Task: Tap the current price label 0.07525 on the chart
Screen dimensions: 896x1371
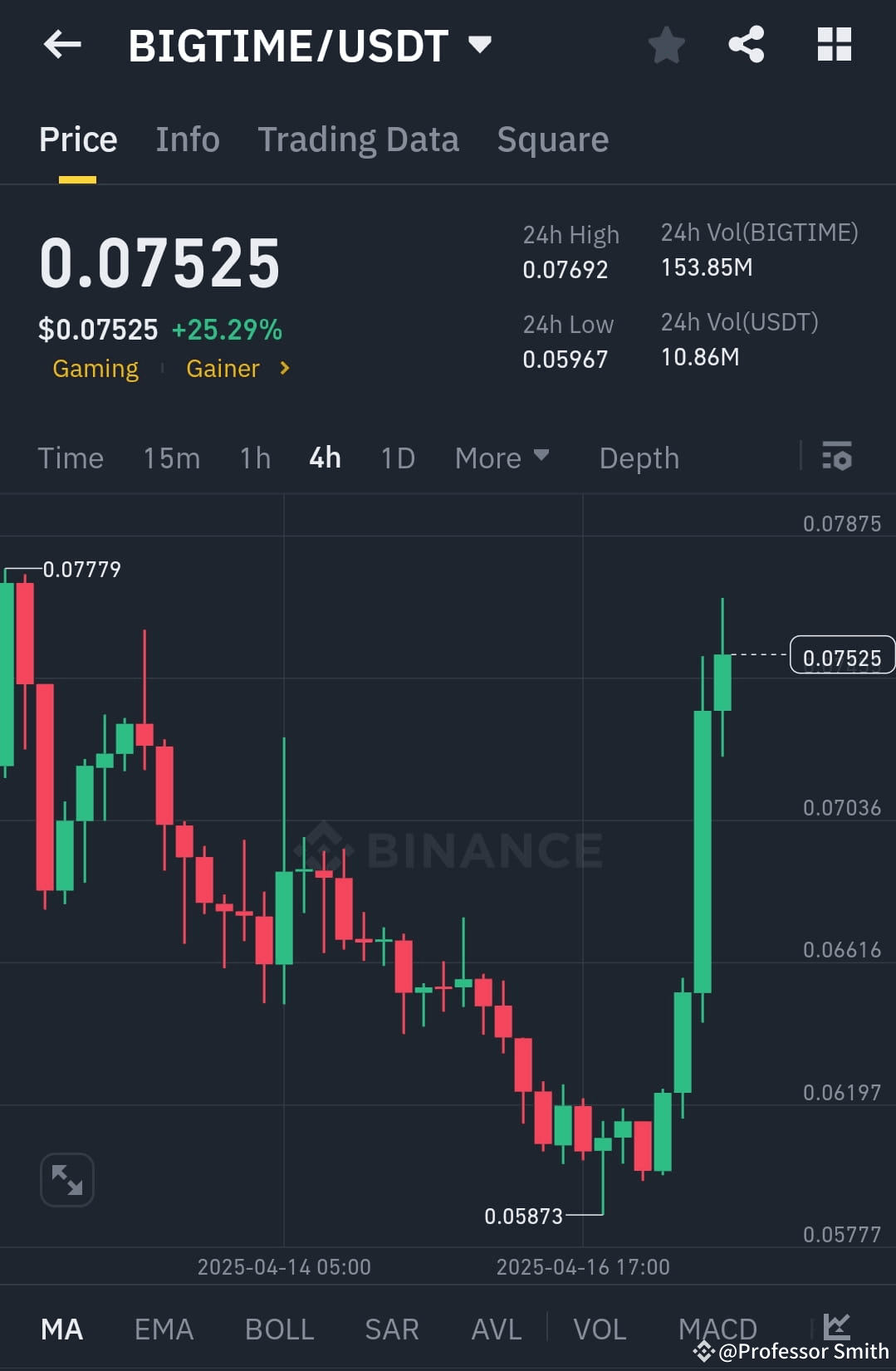Action: point(843,656)
